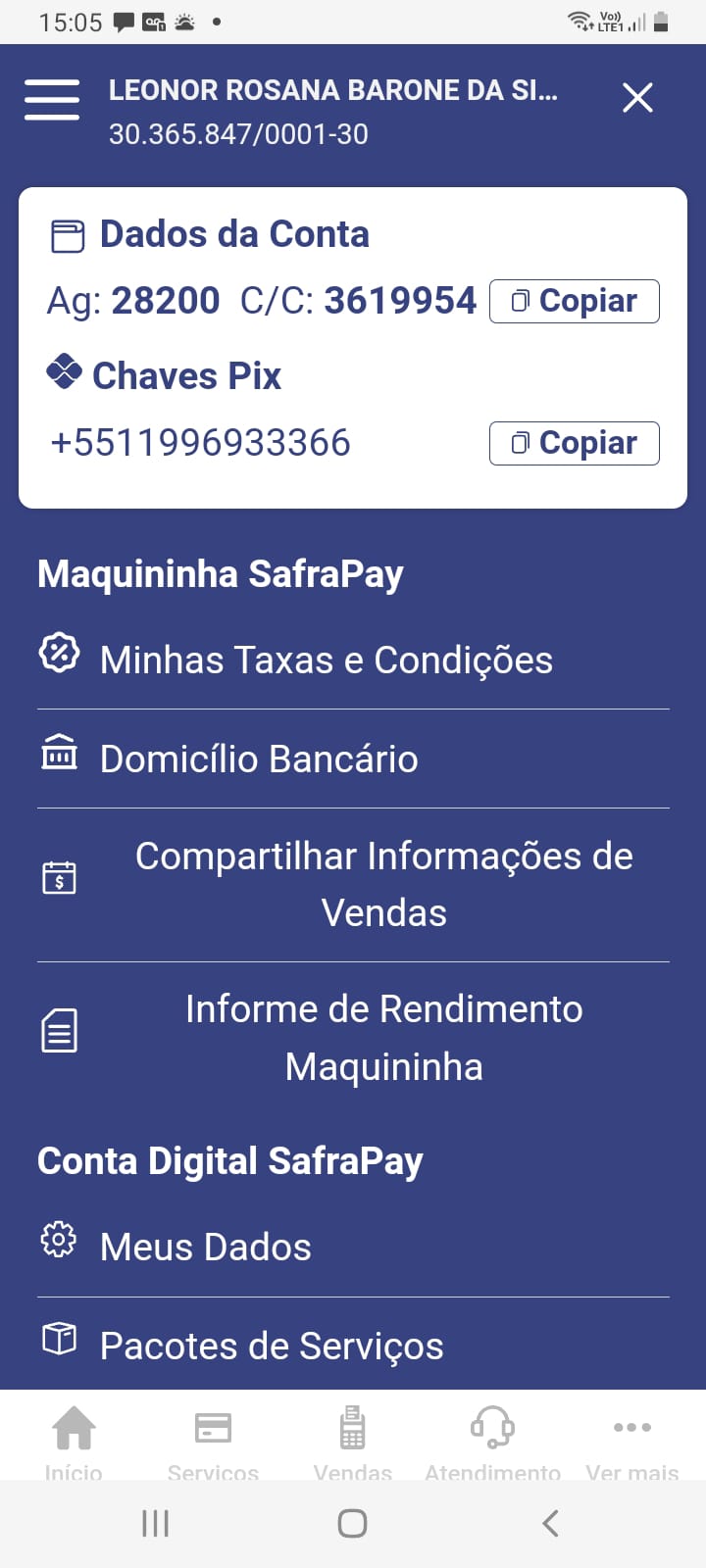The width and height of the screenshot is (706, 1568).
Task: Open the hamburger menu button
Action: [x=52, y=100]
